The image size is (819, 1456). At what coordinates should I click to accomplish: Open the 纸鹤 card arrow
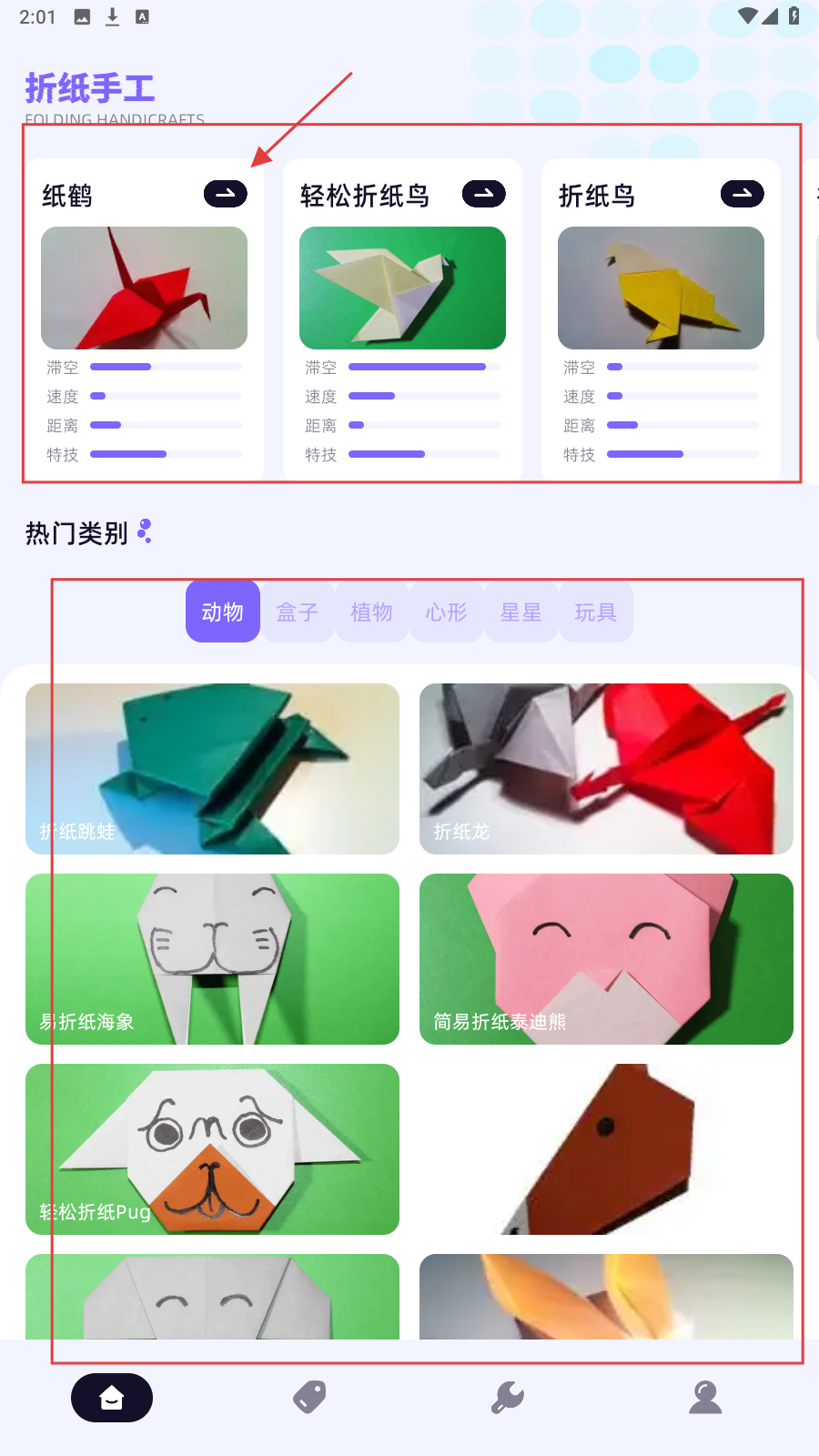coord(226,194)
